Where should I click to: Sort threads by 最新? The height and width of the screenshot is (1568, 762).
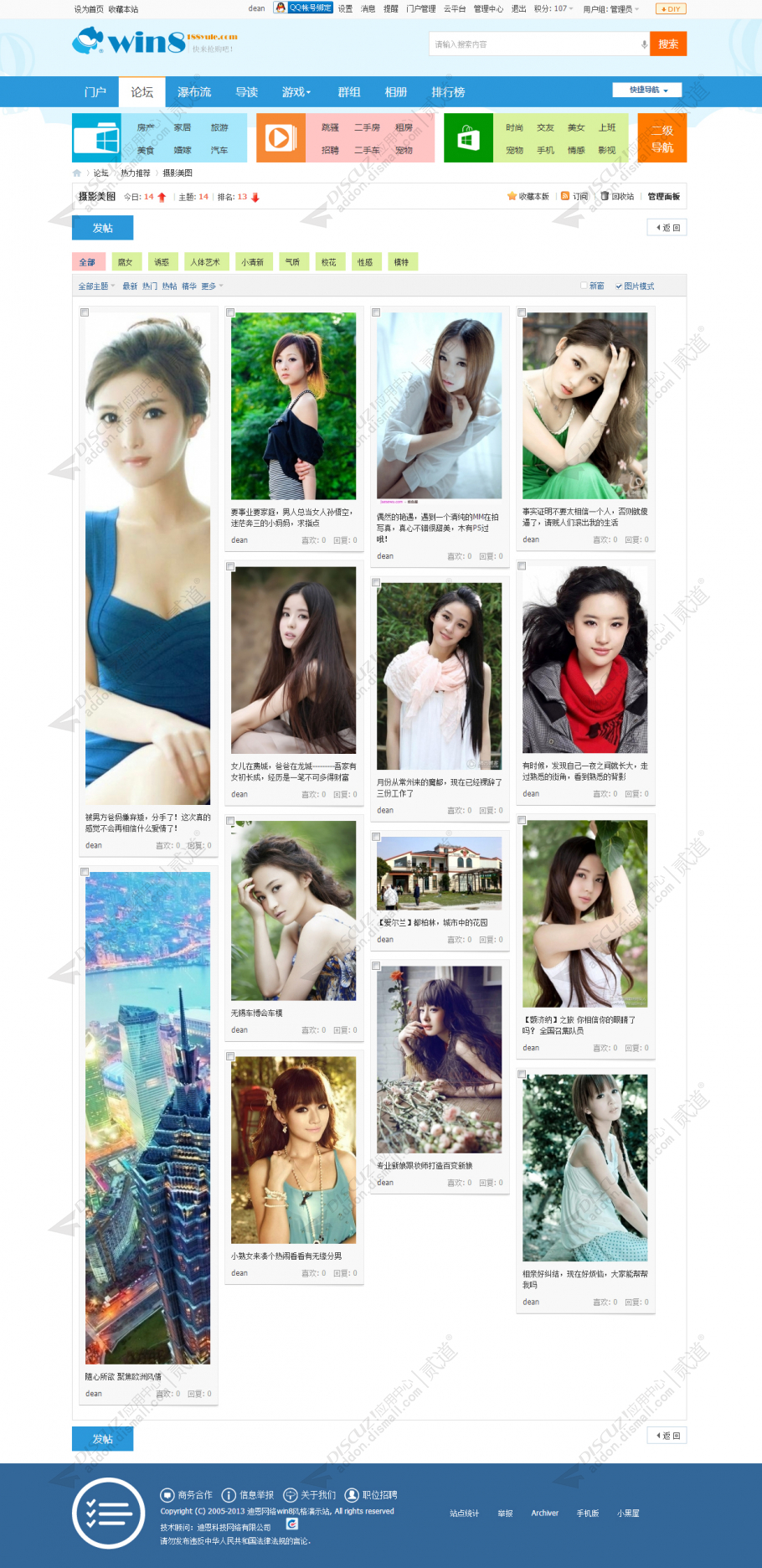pos(130,286)
